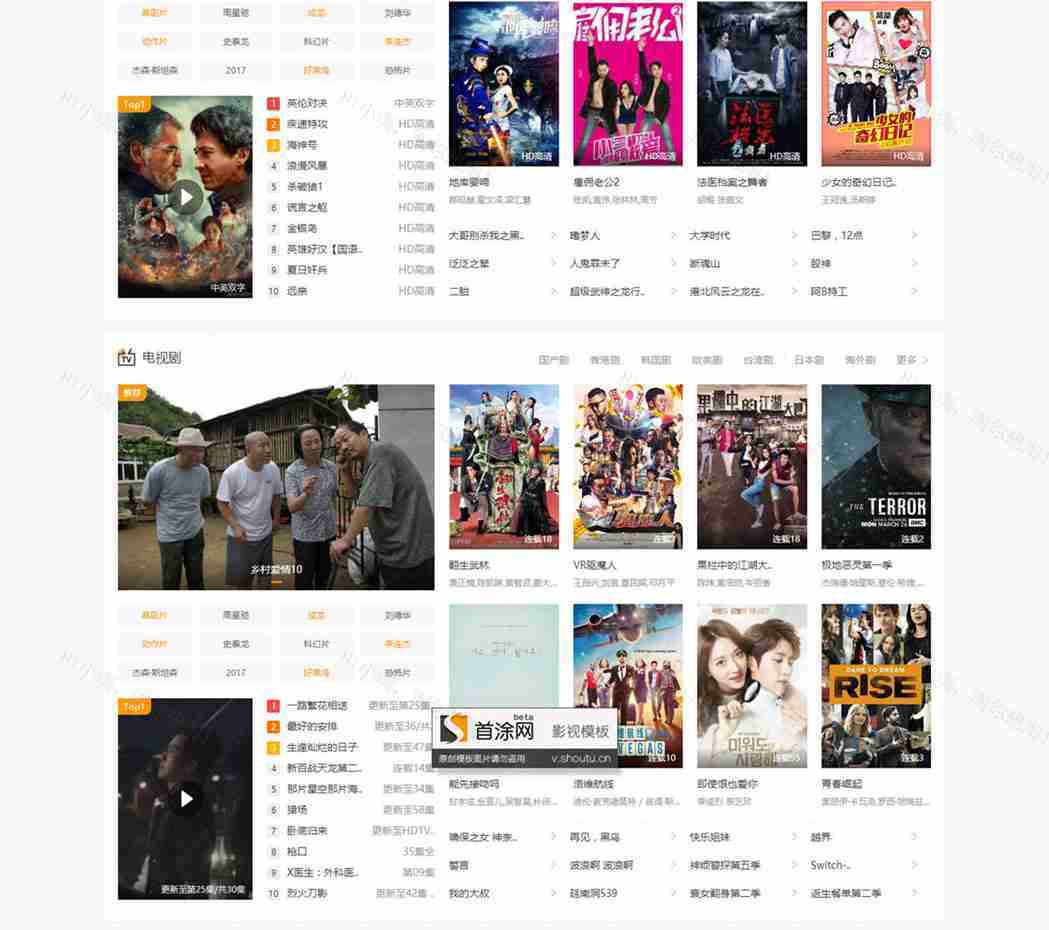Select the 欧美剧 category tab
Viewport: 1049px width, 930px height.
click(707, 360)
